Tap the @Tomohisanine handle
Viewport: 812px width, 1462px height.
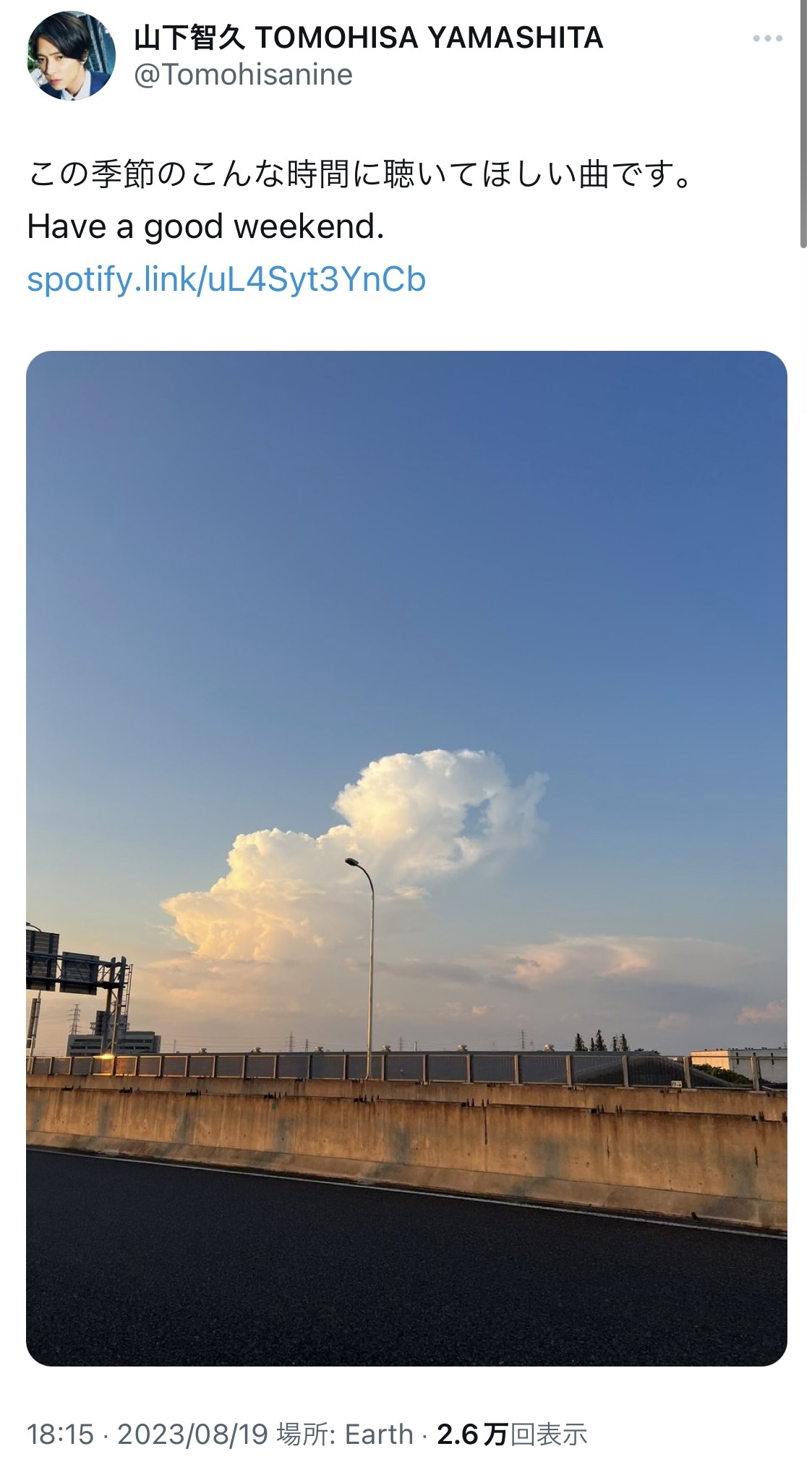(243, 75)
